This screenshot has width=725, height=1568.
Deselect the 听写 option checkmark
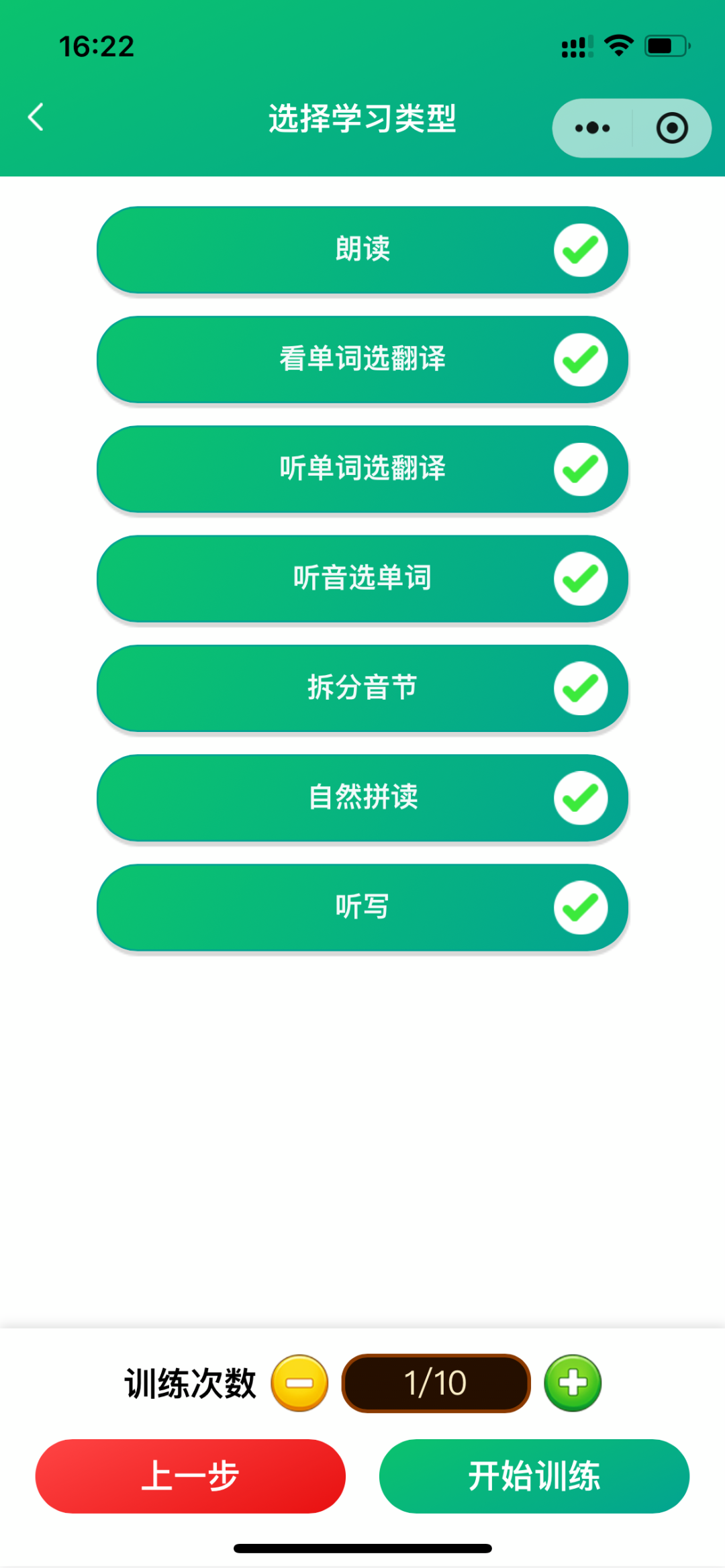pyautogui.click(x=581, y=908)
